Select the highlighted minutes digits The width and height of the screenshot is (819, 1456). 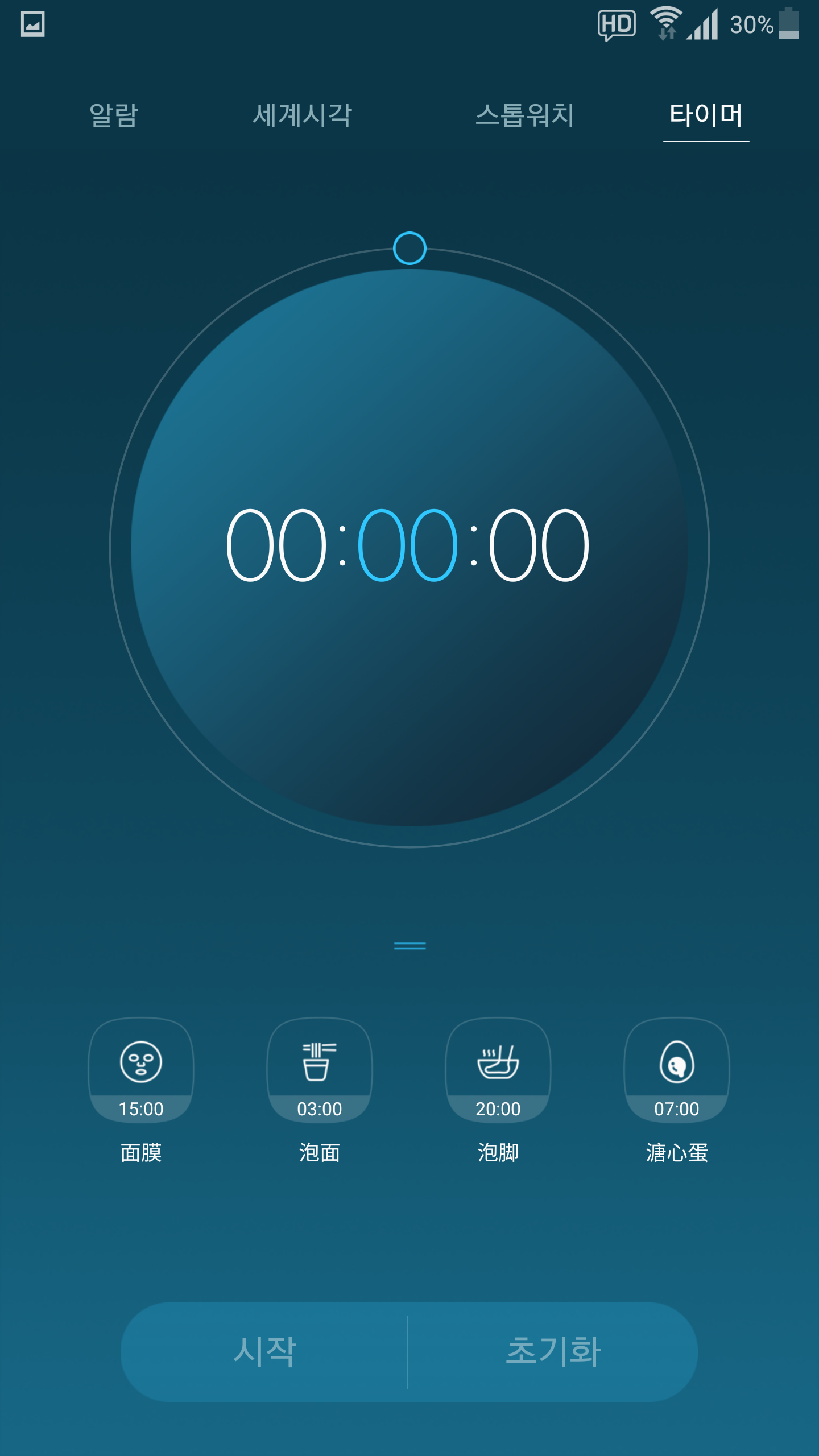[x=408, y=545]
